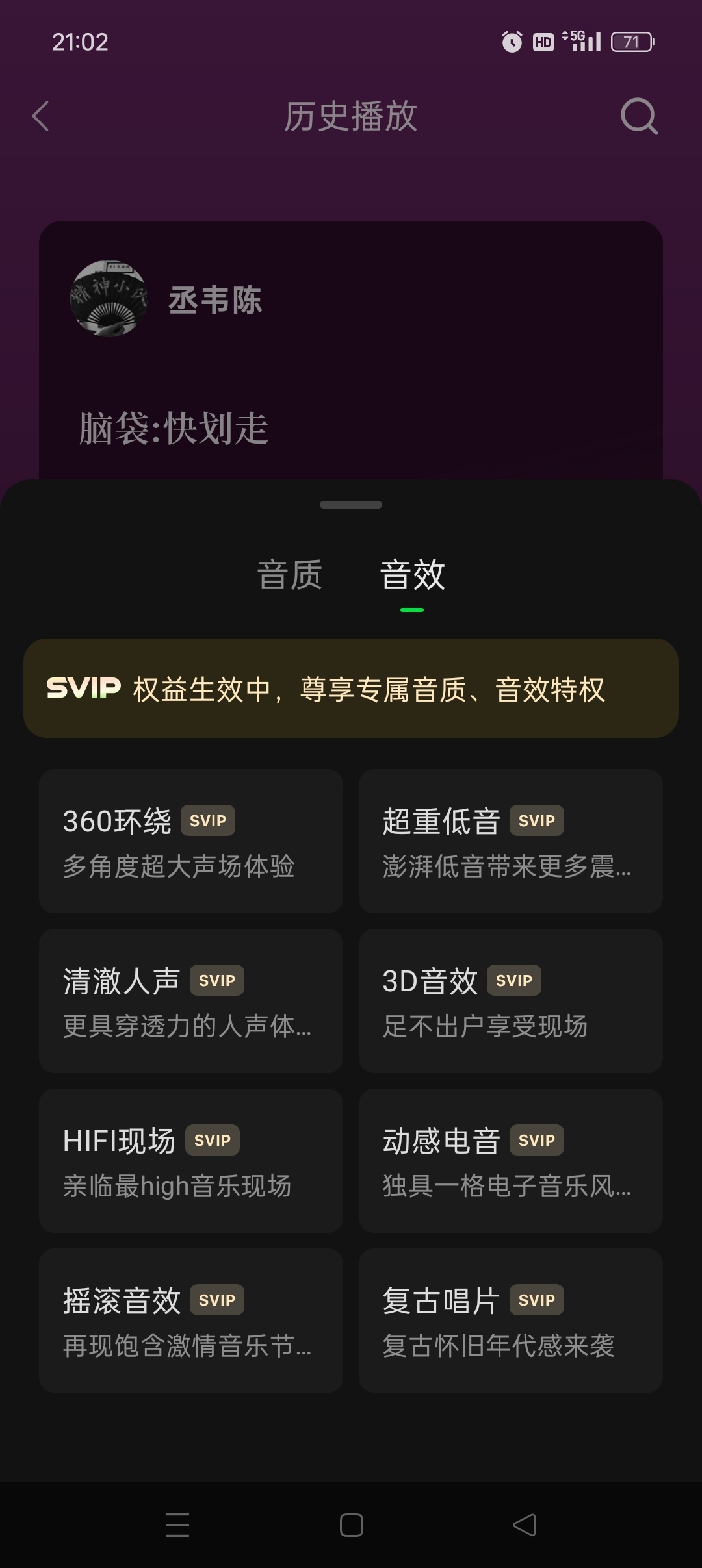Screen dimensions: 702x1568
Task: Select the 摇滚音效 card
Action: pyautogui.click(x=191, y=1321)
